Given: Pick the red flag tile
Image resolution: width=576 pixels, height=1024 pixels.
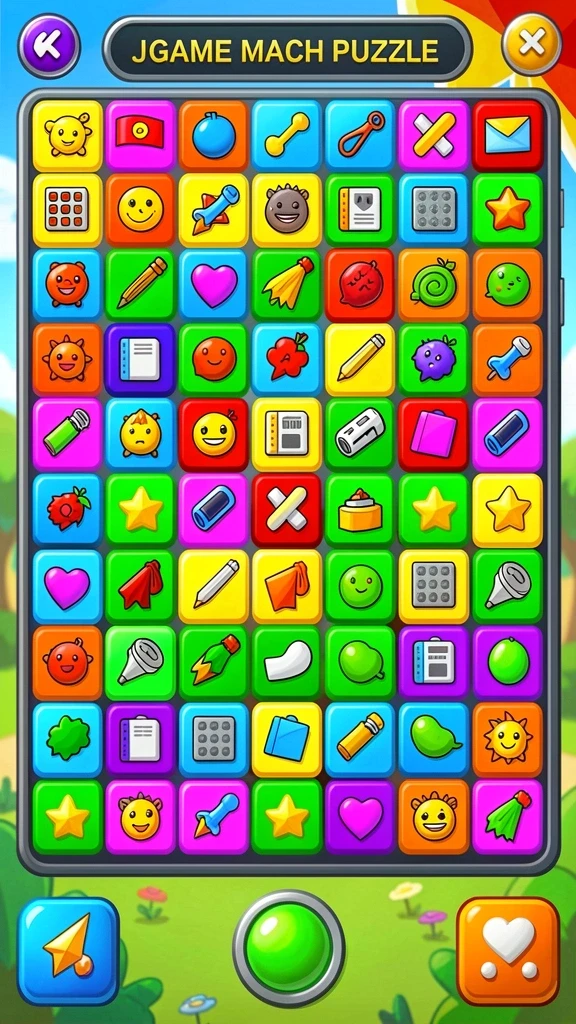Looking at the screenshot, I should 140,135.
